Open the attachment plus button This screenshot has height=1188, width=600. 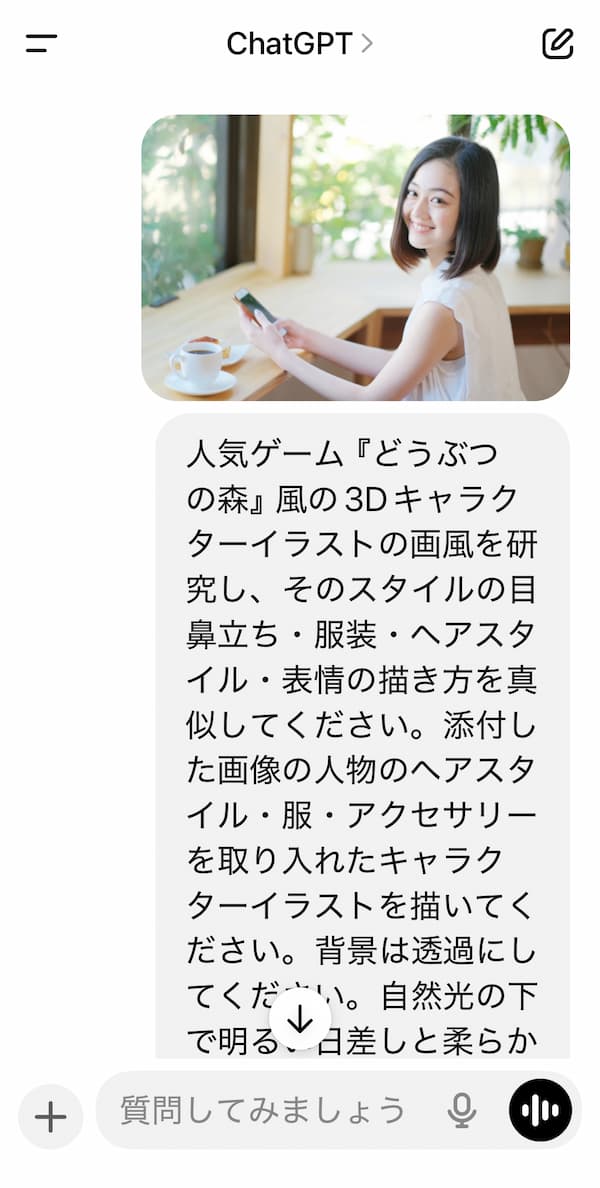50,1116
